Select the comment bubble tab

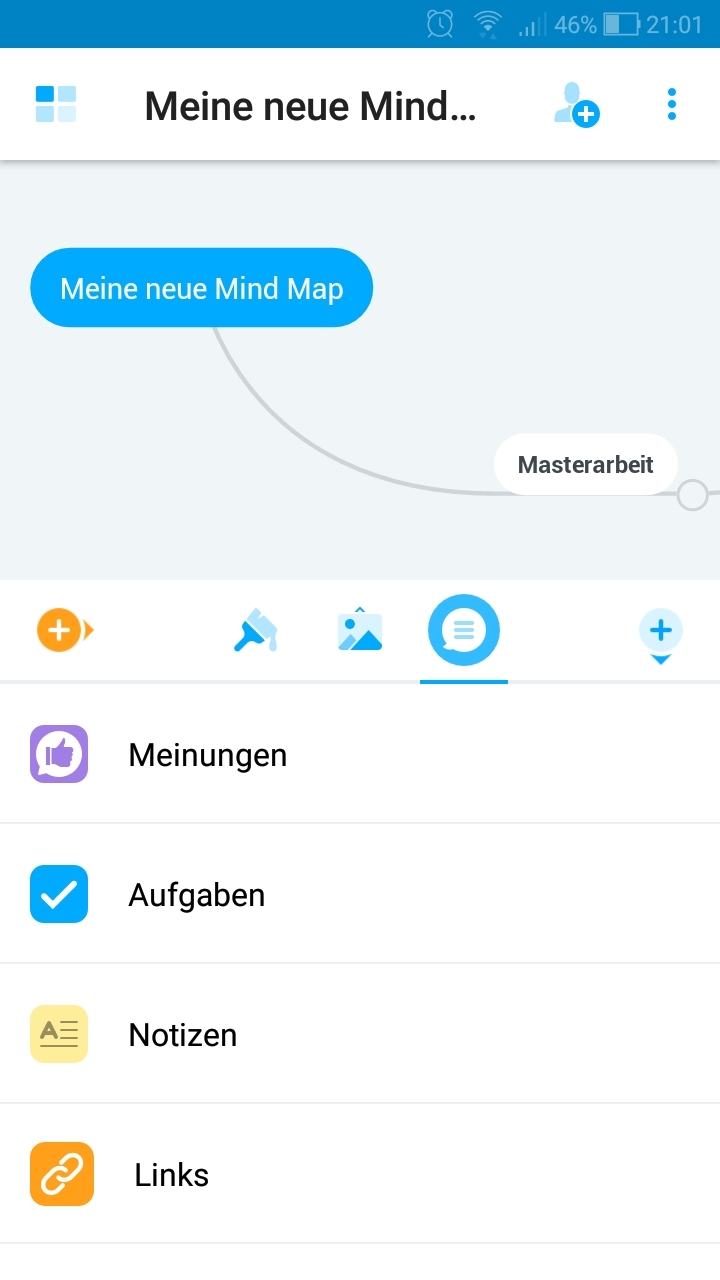(x=464, y=630)
